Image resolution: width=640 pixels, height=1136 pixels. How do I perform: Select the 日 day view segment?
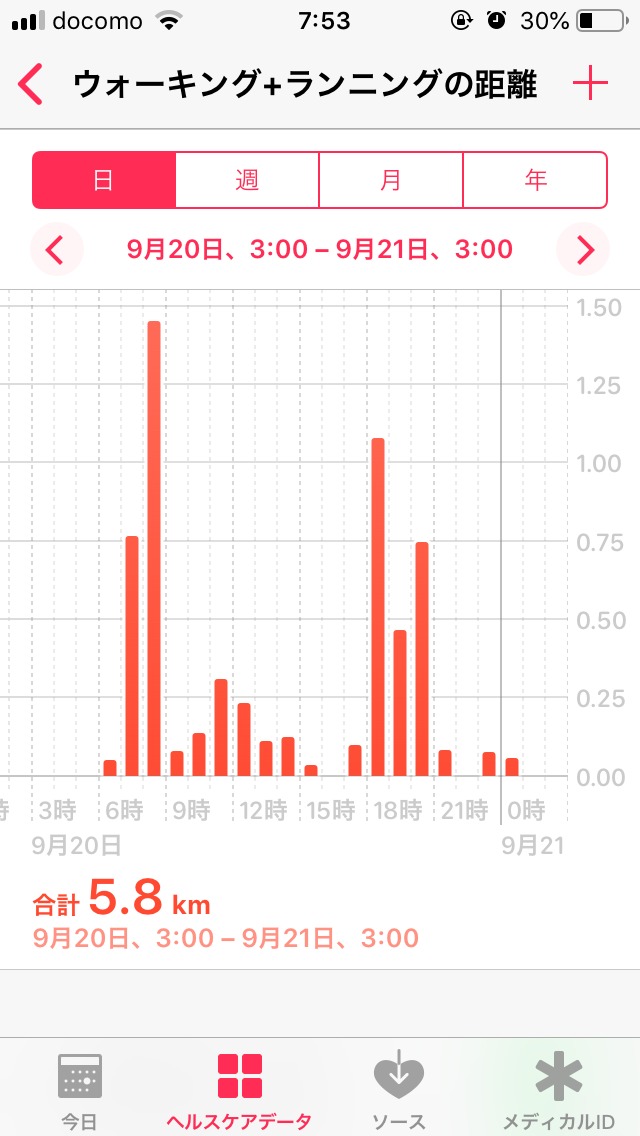104,180
